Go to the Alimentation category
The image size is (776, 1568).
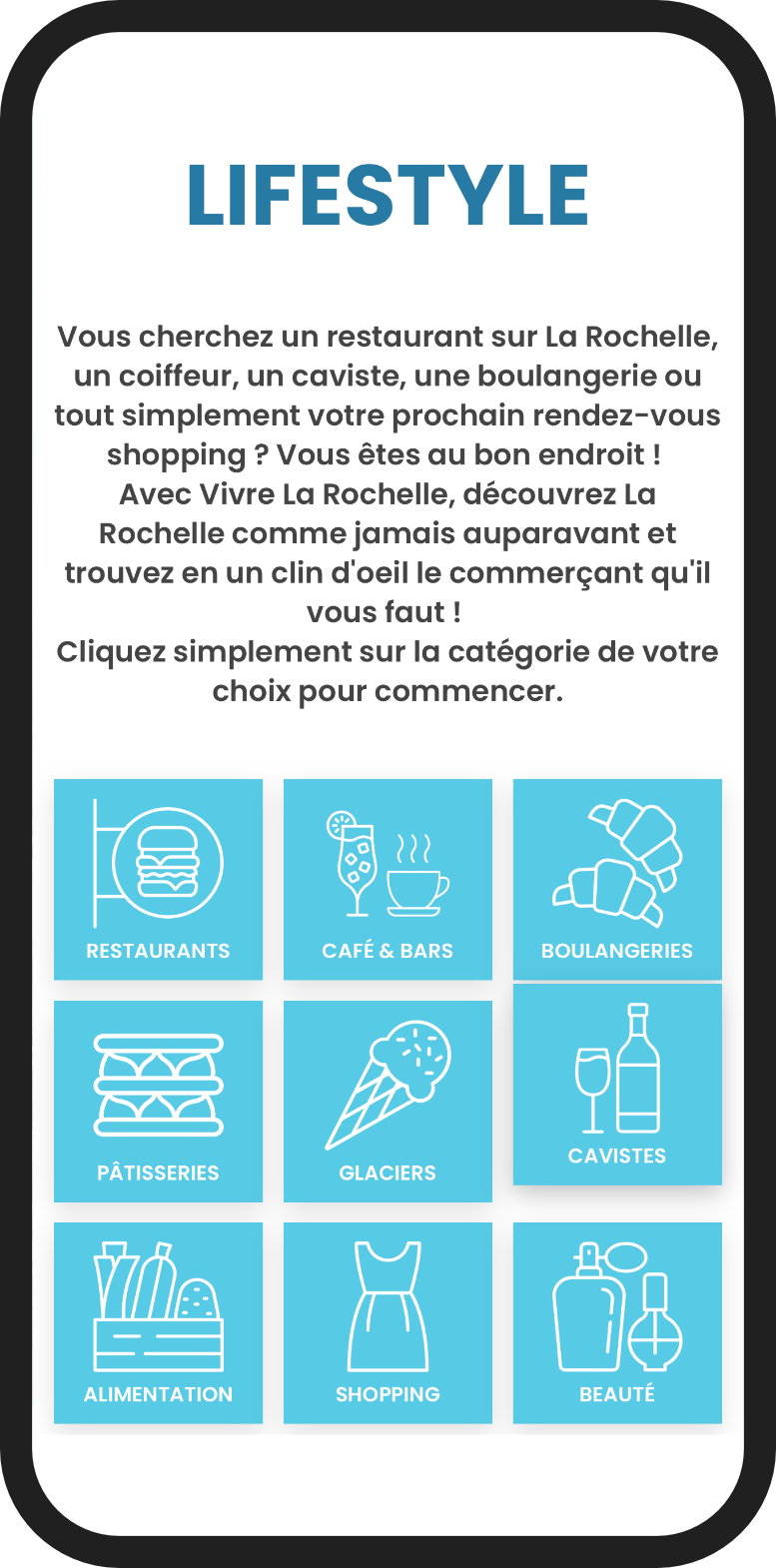pos(158,1322)
